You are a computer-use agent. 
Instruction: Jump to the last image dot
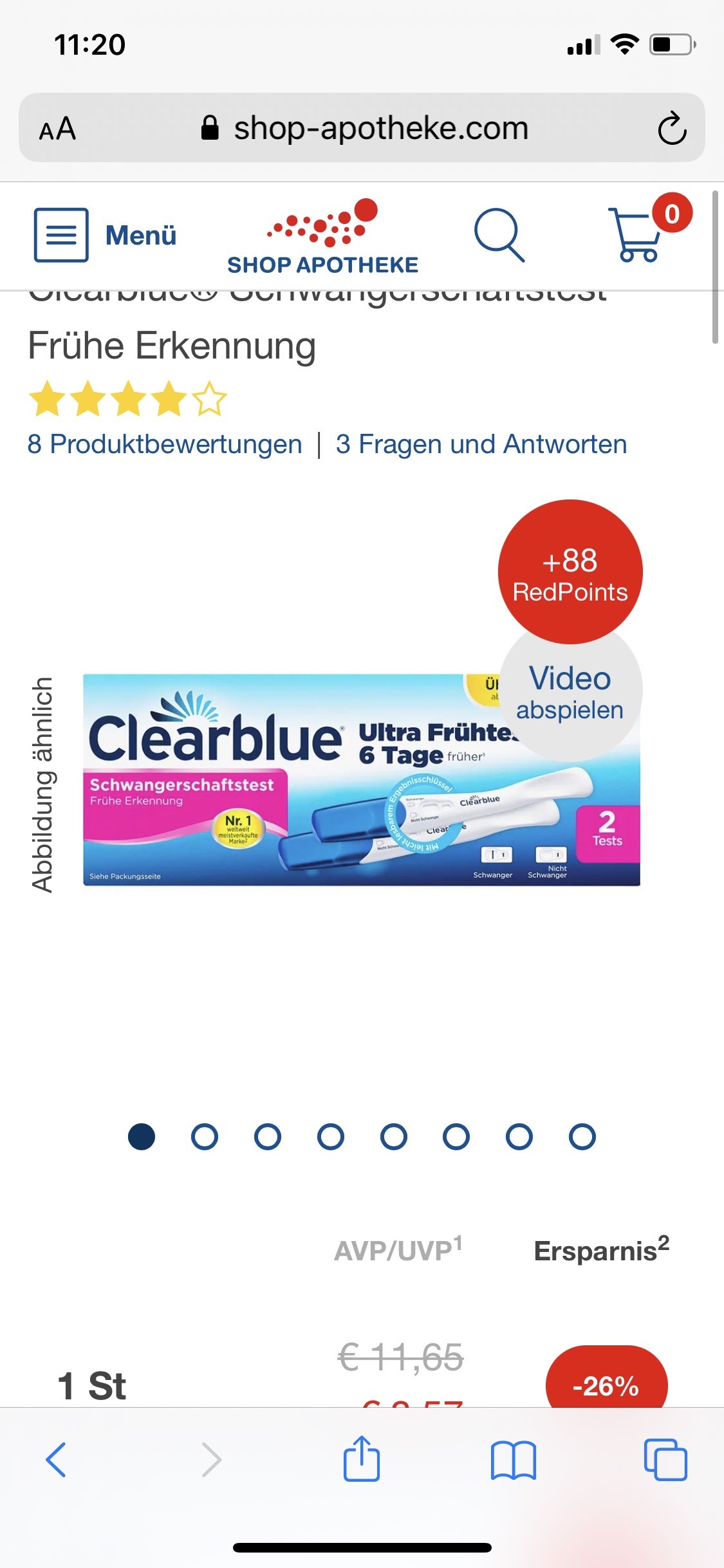(x=582, y=1137)
